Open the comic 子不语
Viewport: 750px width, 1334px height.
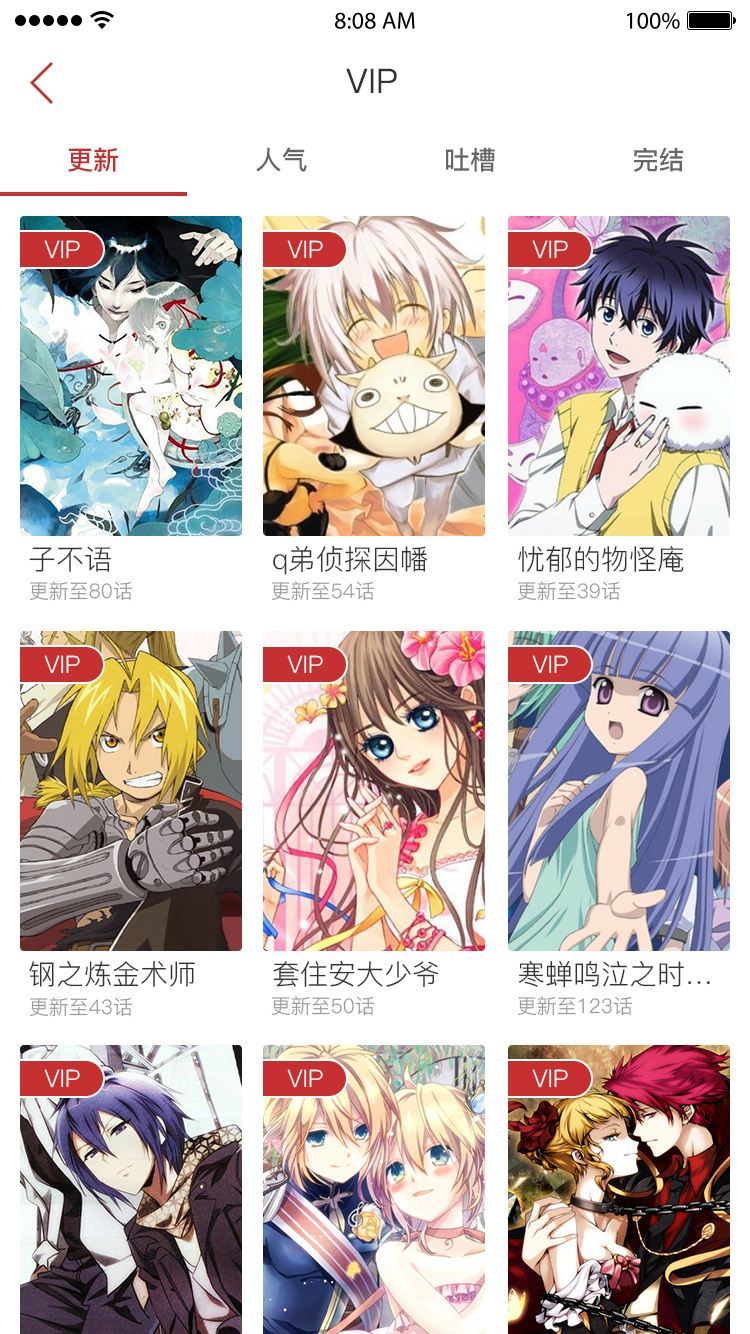click(131, 376)
